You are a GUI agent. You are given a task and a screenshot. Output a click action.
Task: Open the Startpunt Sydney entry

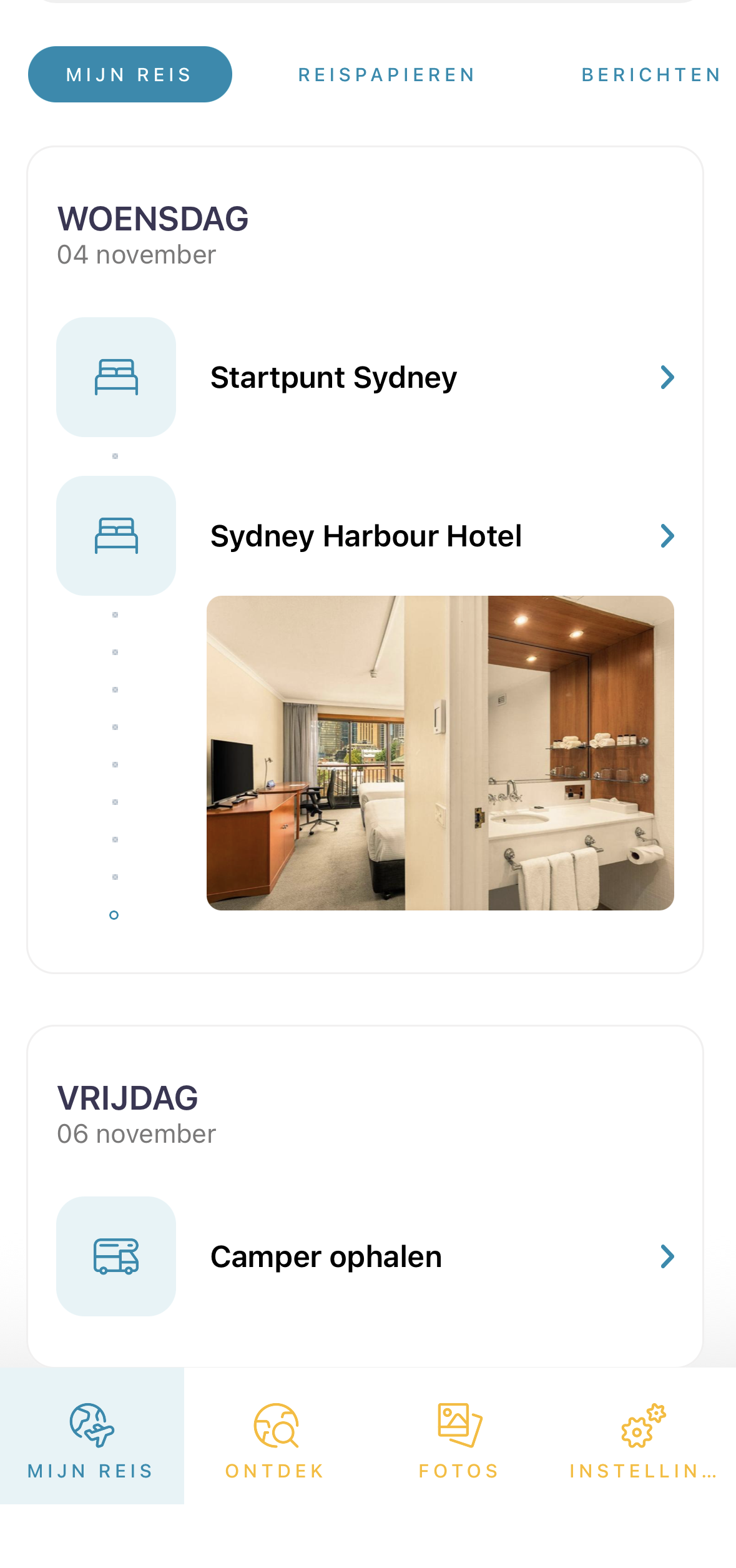[x=333, y=377]
